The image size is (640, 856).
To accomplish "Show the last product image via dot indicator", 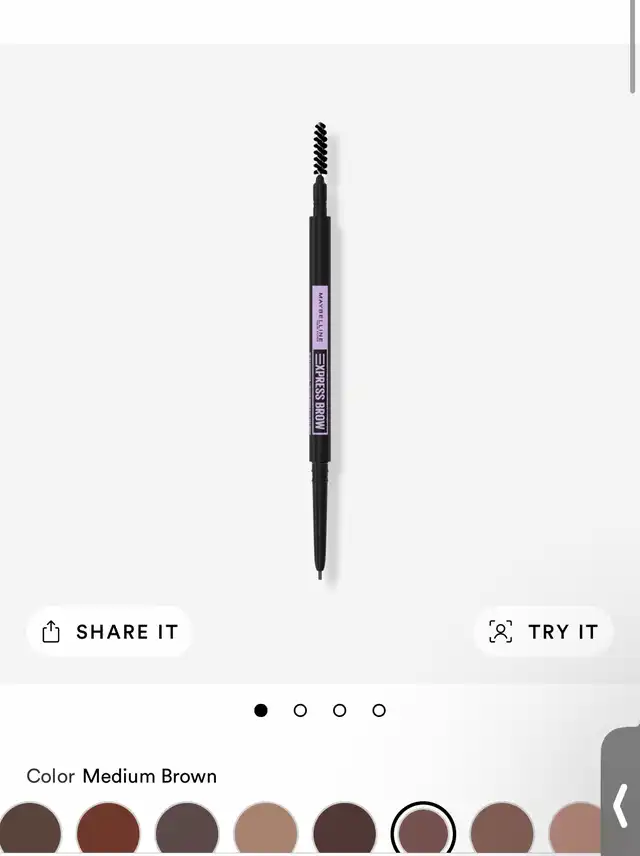I will (x=379, y=710).
